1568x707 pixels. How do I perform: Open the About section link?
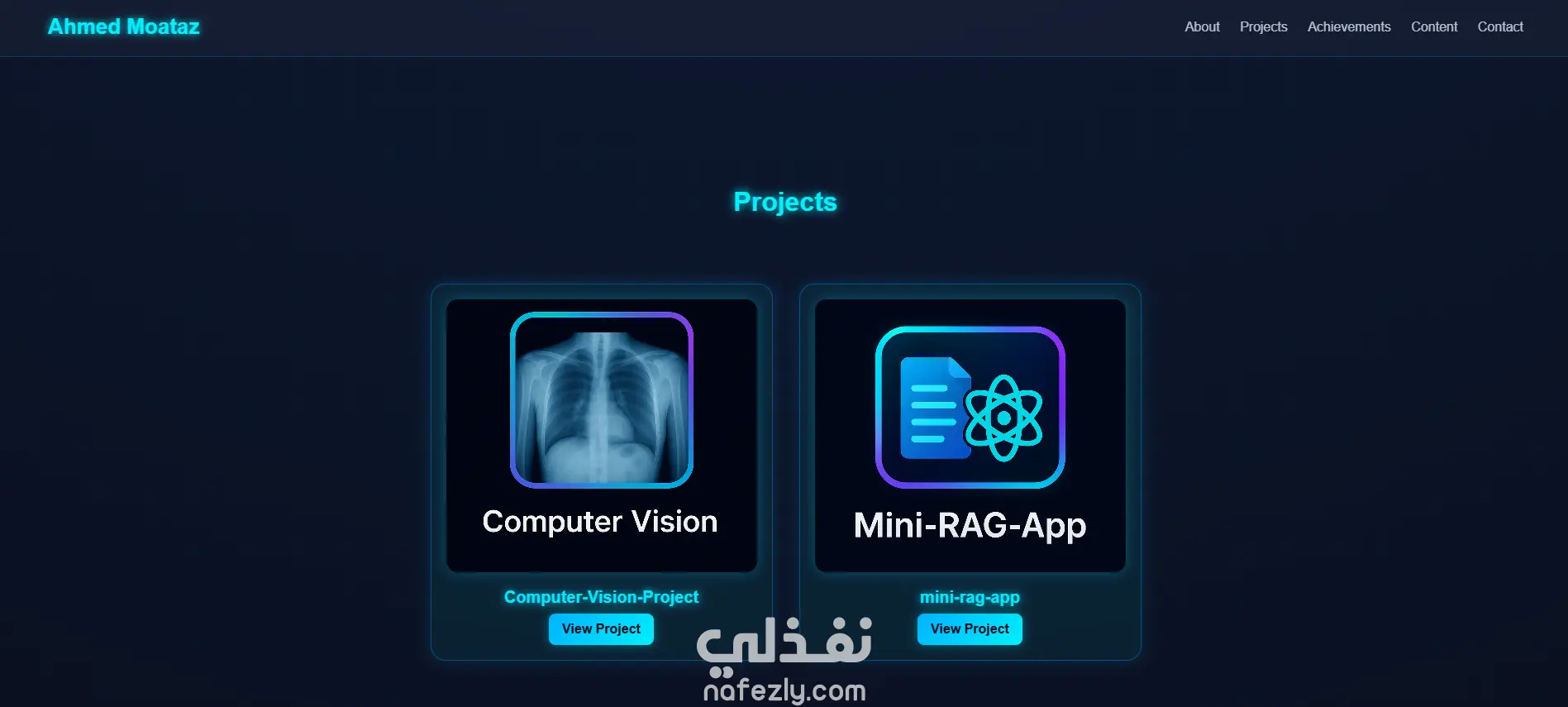pyautogui.click(x=1202, y=26)
